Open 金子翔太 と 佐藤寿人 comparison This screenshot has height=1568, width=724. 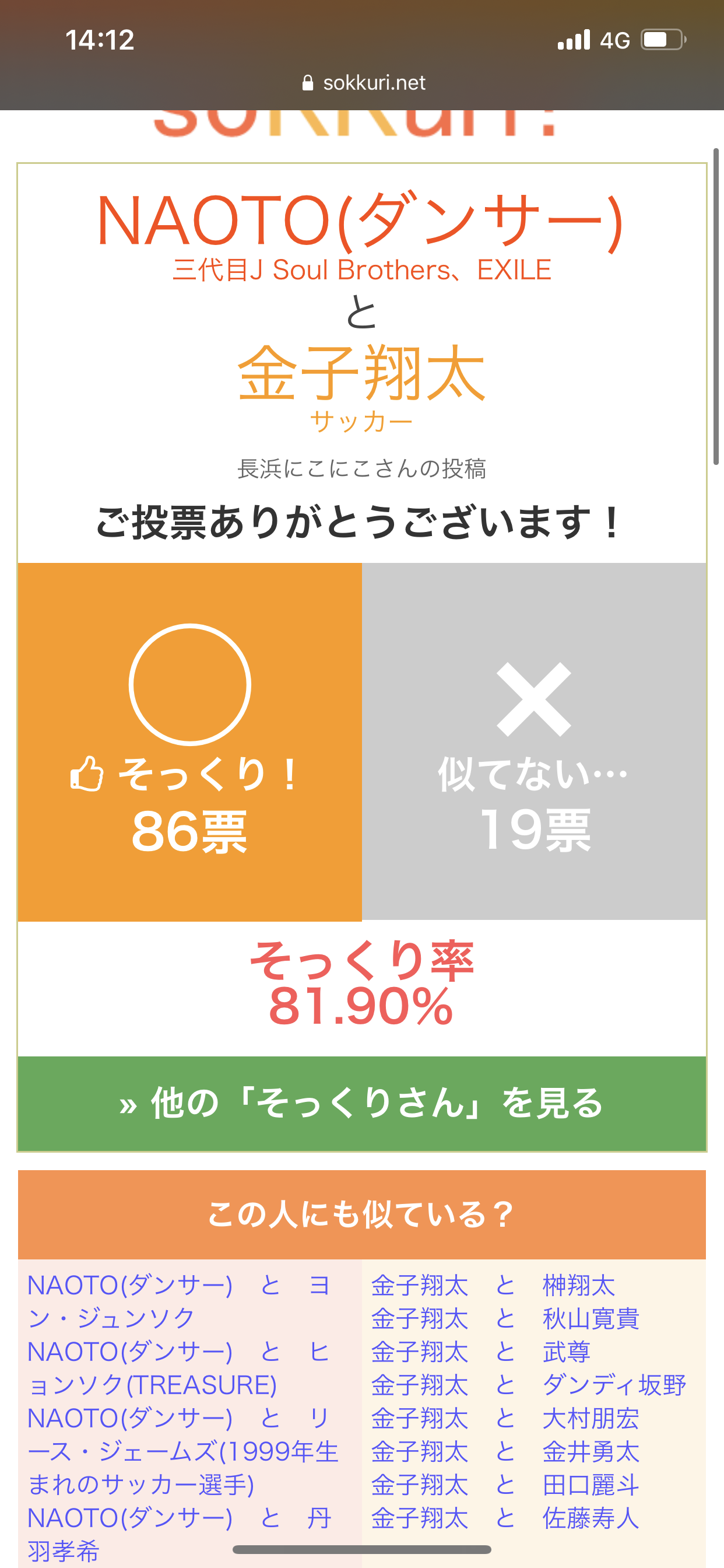click(505, 1518)
